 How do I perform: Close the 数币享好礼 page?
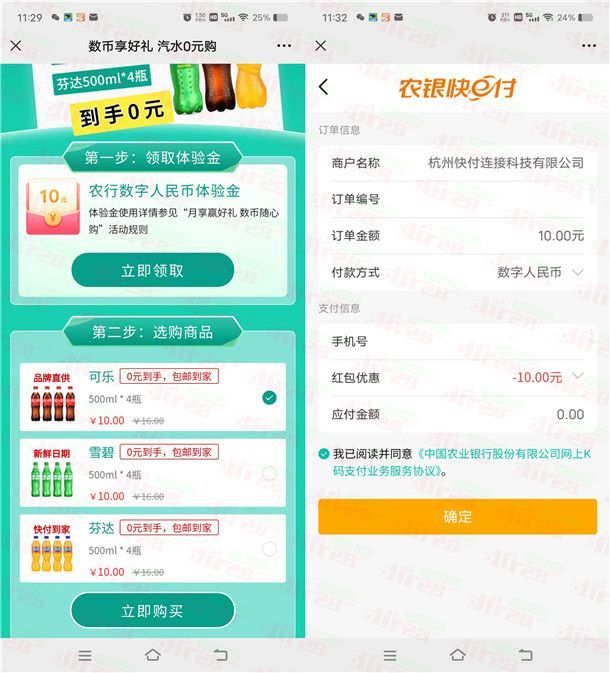(x=15, y=46)
